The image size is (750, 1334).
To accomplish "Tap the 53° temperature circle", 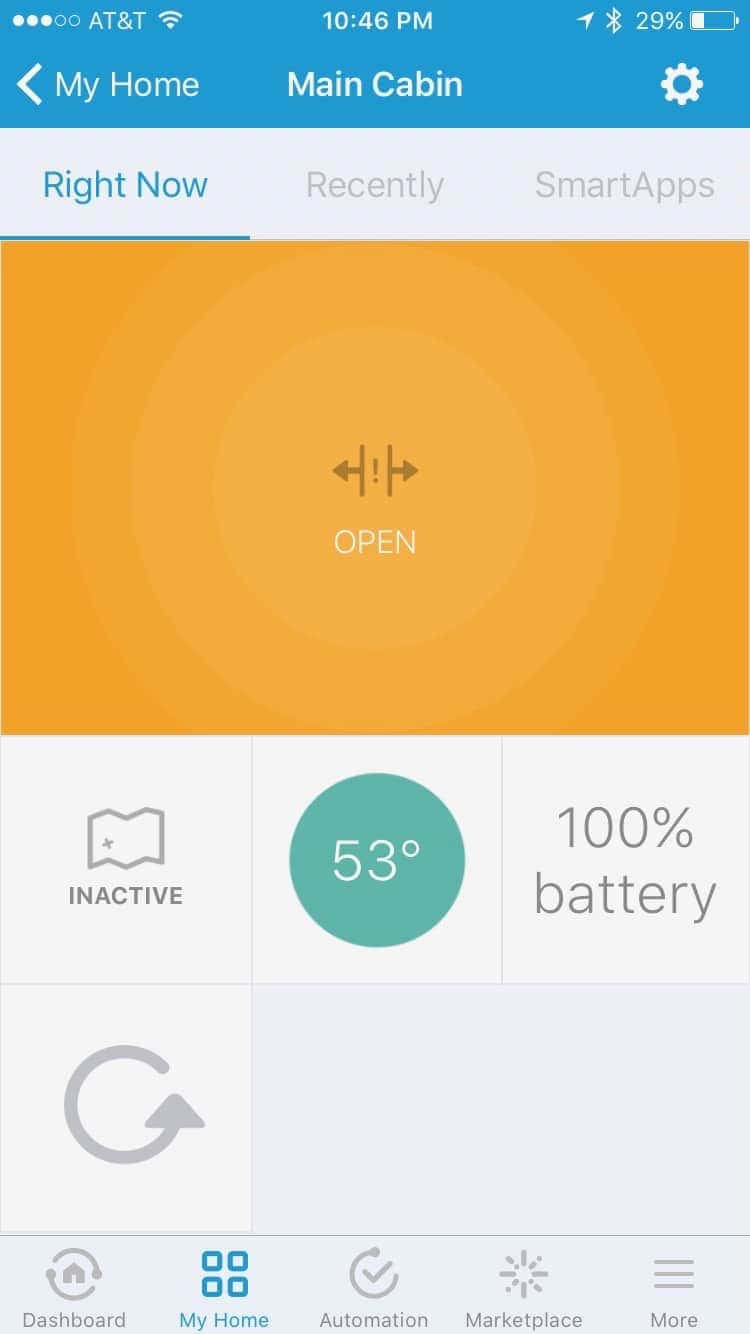I will [375, 858].
